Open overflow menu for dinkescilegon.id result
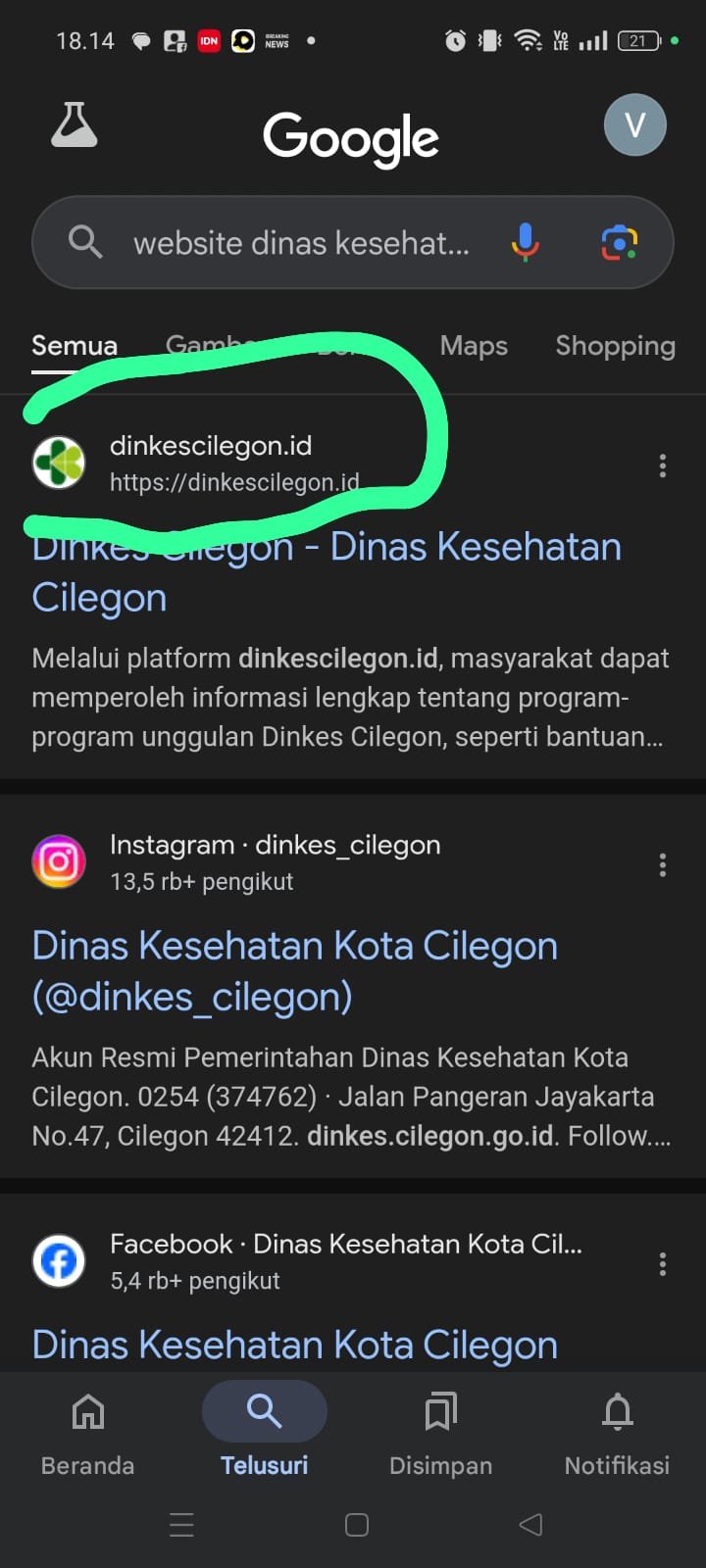The width and height of the screenshot is (706, 1568). 663,465
